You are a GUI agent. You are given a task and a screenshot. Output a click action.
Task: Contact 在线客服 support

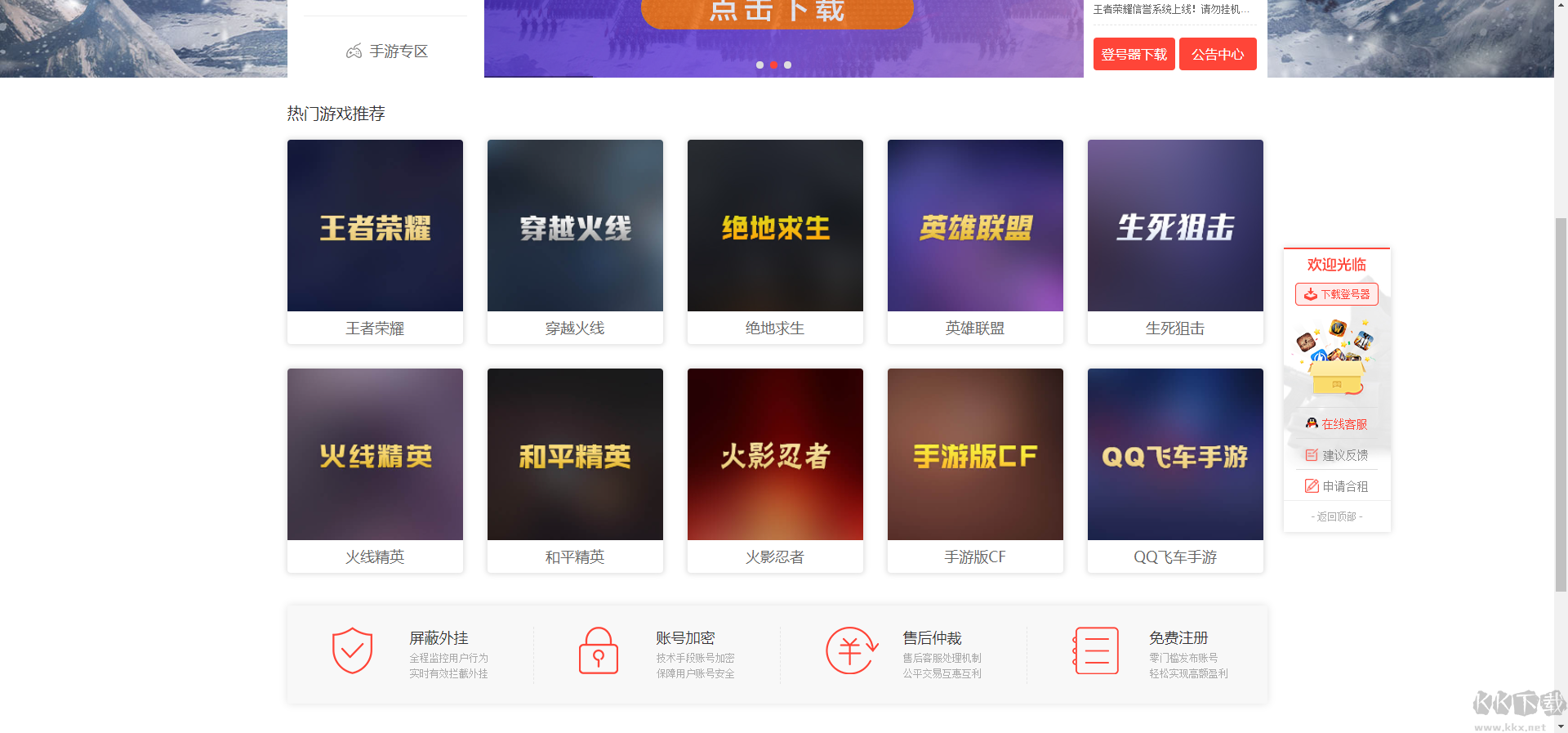click(1337, 424)
